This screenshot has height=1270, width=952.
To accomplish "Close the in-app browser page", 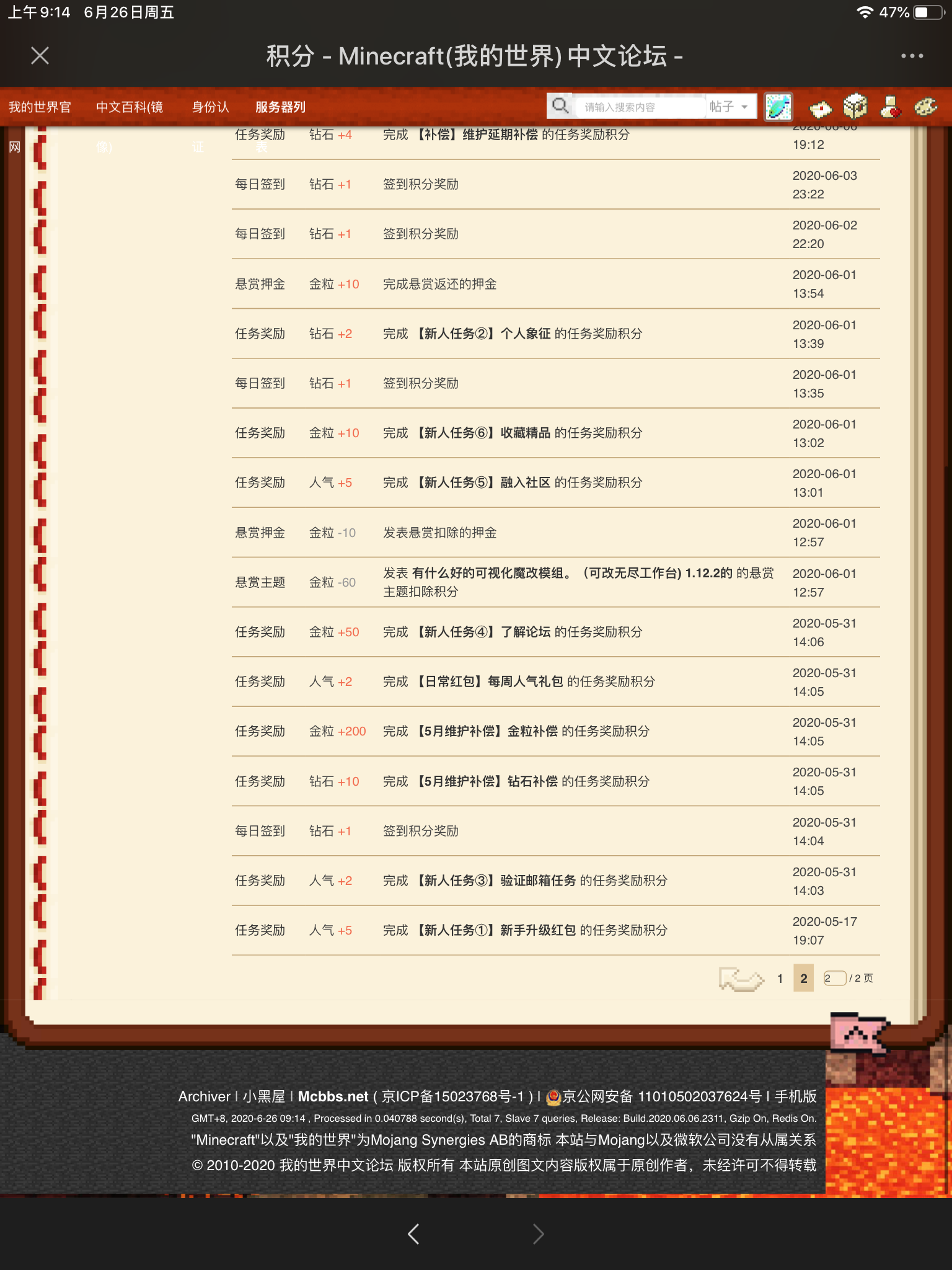I will pos(40,56).
